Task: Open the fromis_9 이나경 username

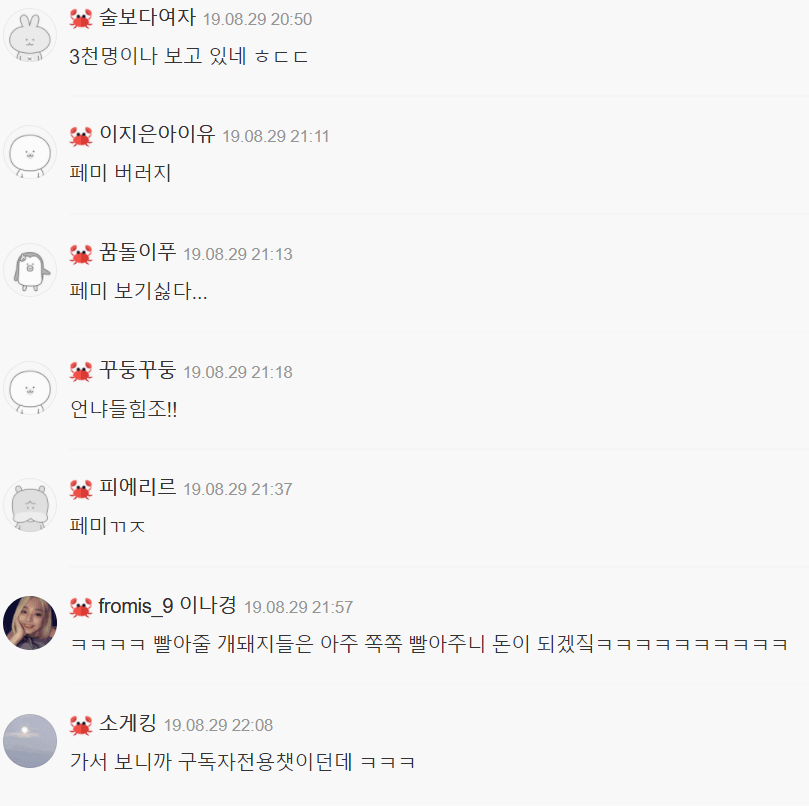Action: click(x=167, y=606)
